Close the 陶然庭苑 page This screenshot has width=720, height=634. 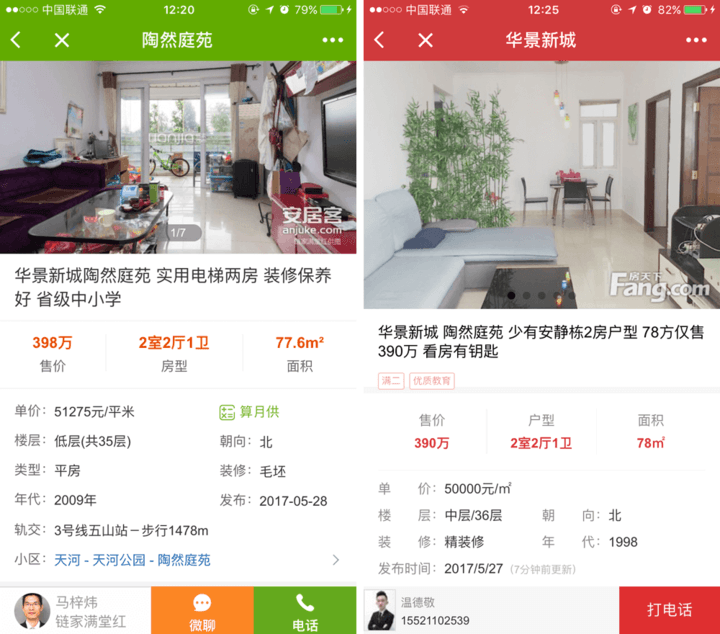(x=62, y=41)
